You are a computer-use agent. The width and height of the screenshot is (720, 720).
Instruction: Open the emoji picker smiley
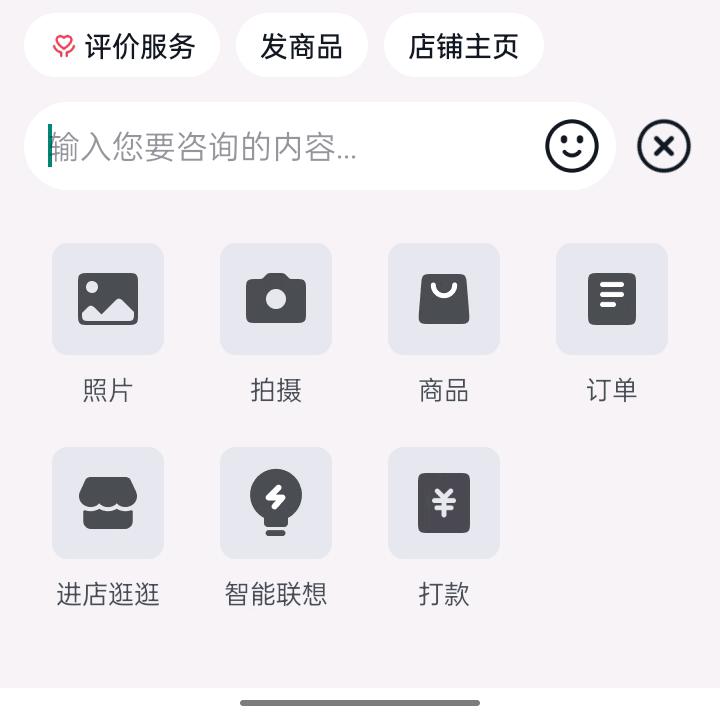[572, 147]
